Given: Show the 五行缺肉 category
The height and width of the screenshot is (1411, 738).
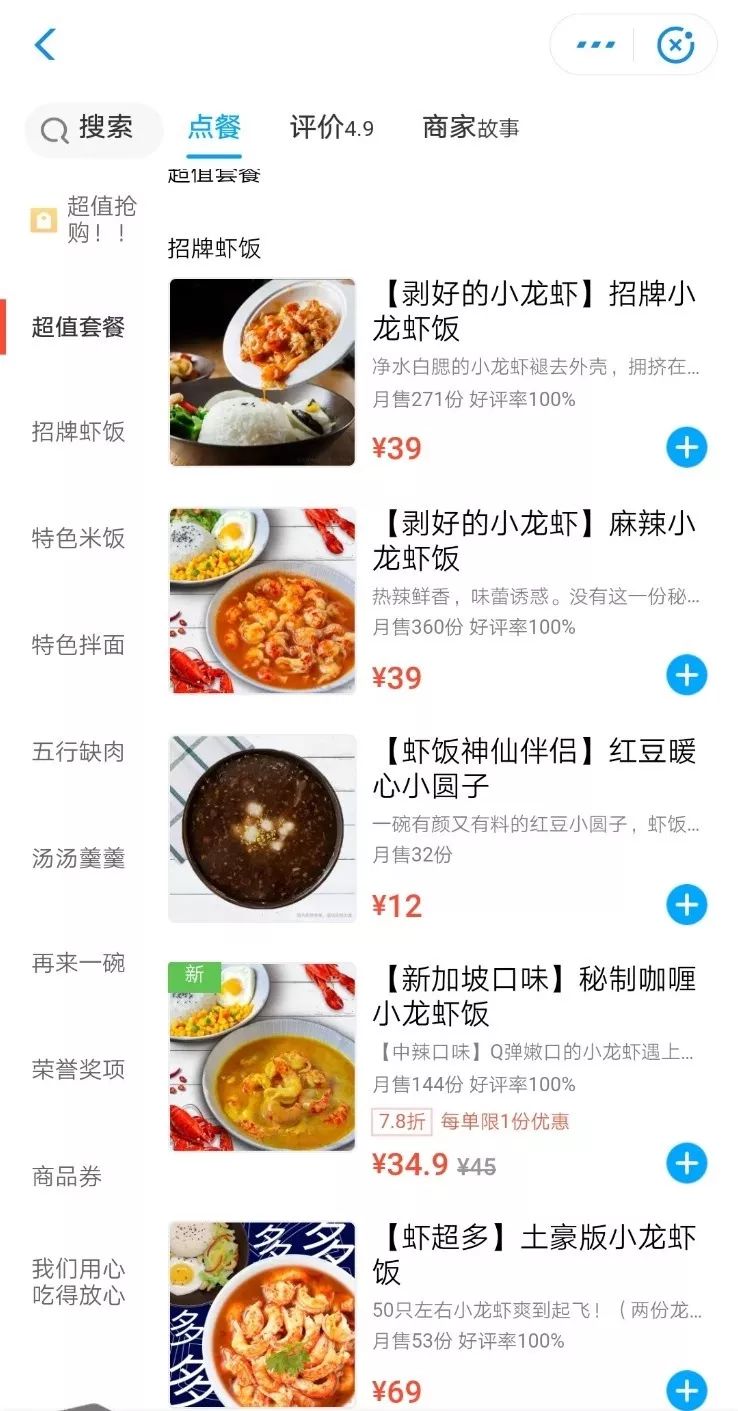Looking at the screenshot, I should 78,751.
